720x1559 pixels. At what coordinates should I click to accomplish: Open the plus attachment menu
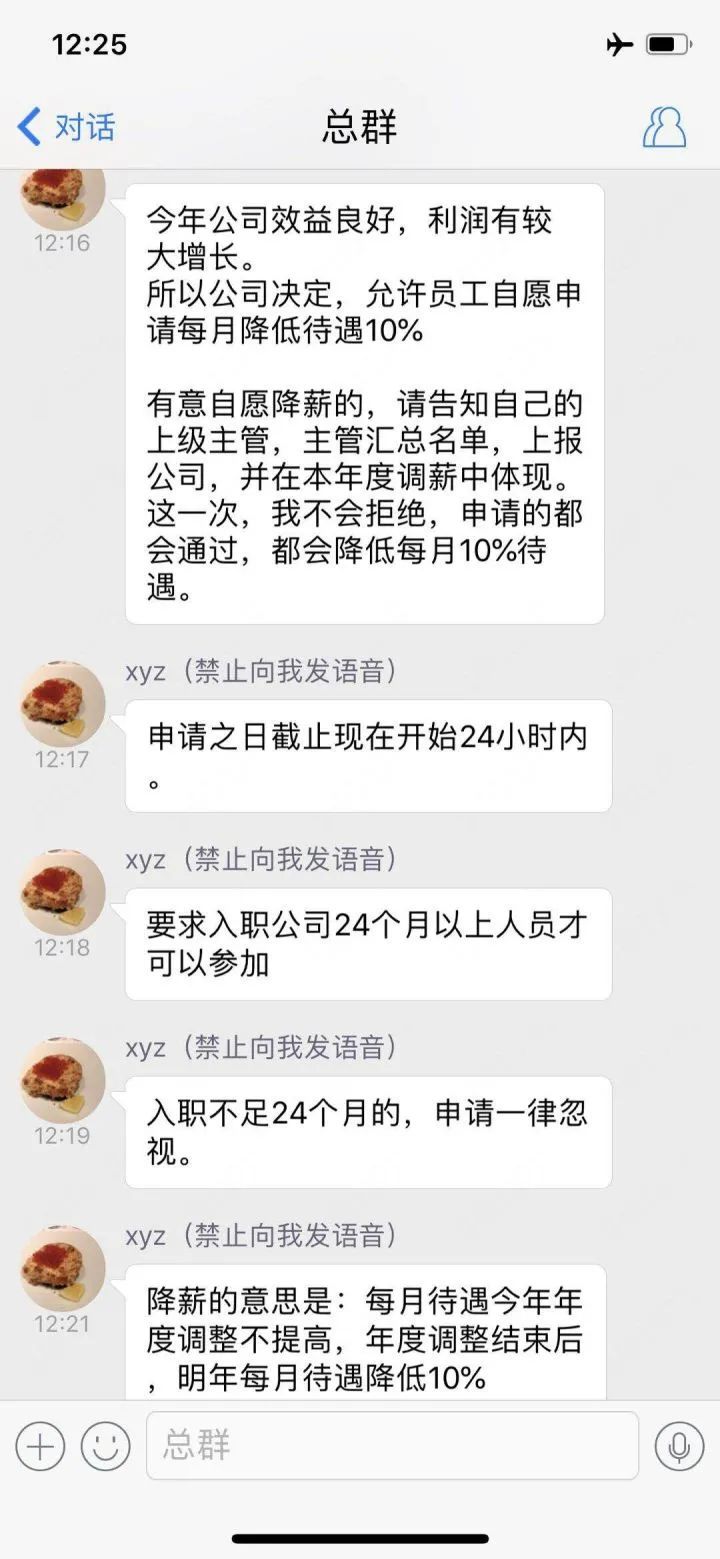(x=41, y=1446)
